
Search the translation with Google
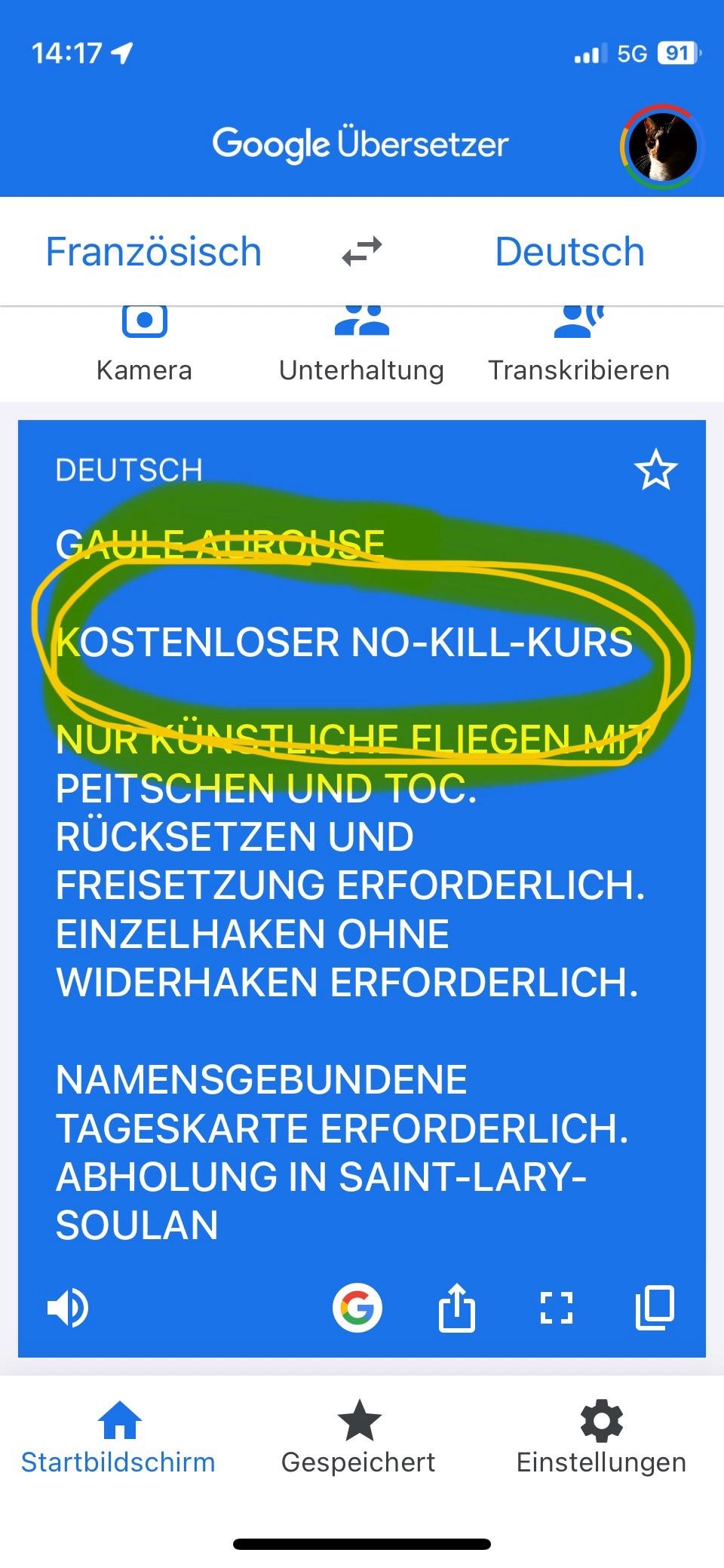(357, 1308)
